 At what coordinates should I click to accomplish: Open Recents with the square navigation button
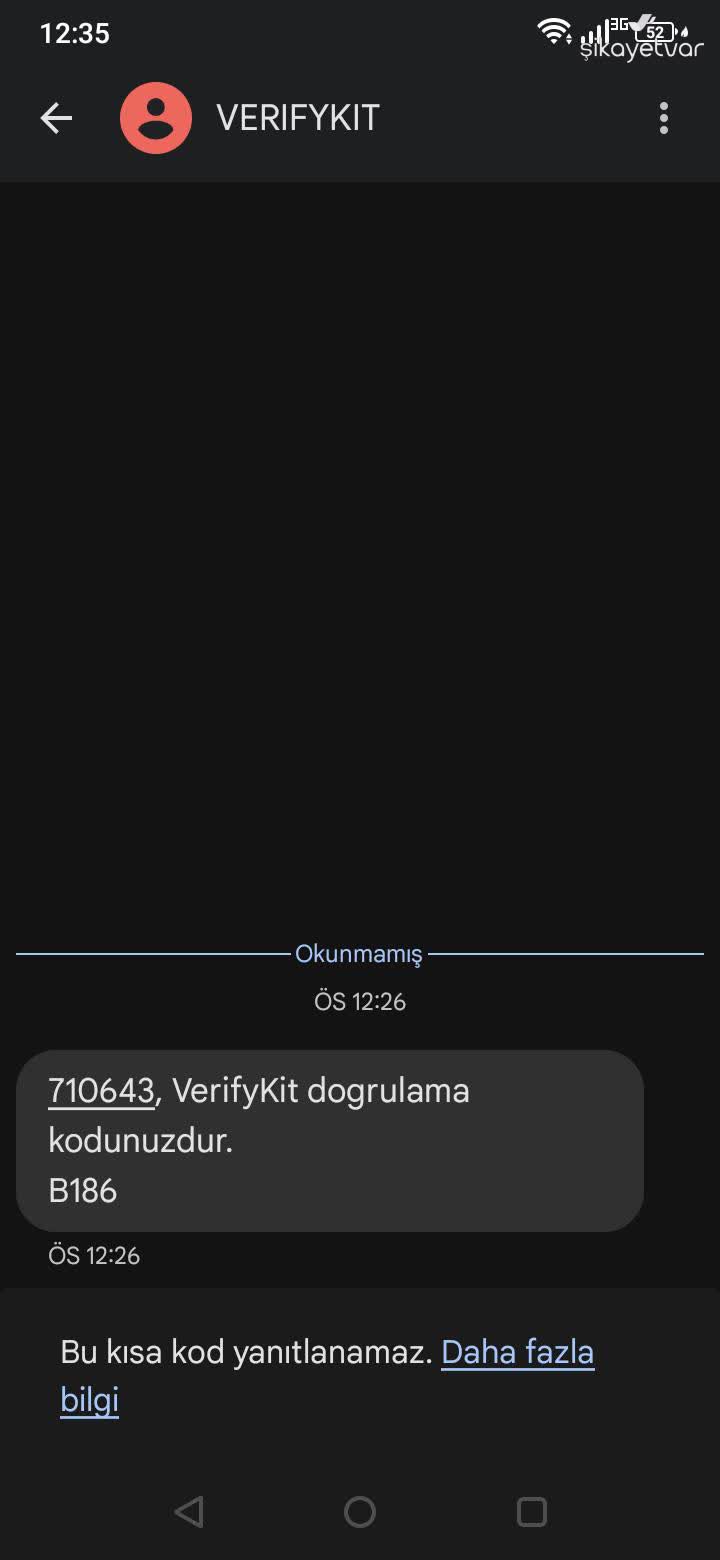[530, 1512]
